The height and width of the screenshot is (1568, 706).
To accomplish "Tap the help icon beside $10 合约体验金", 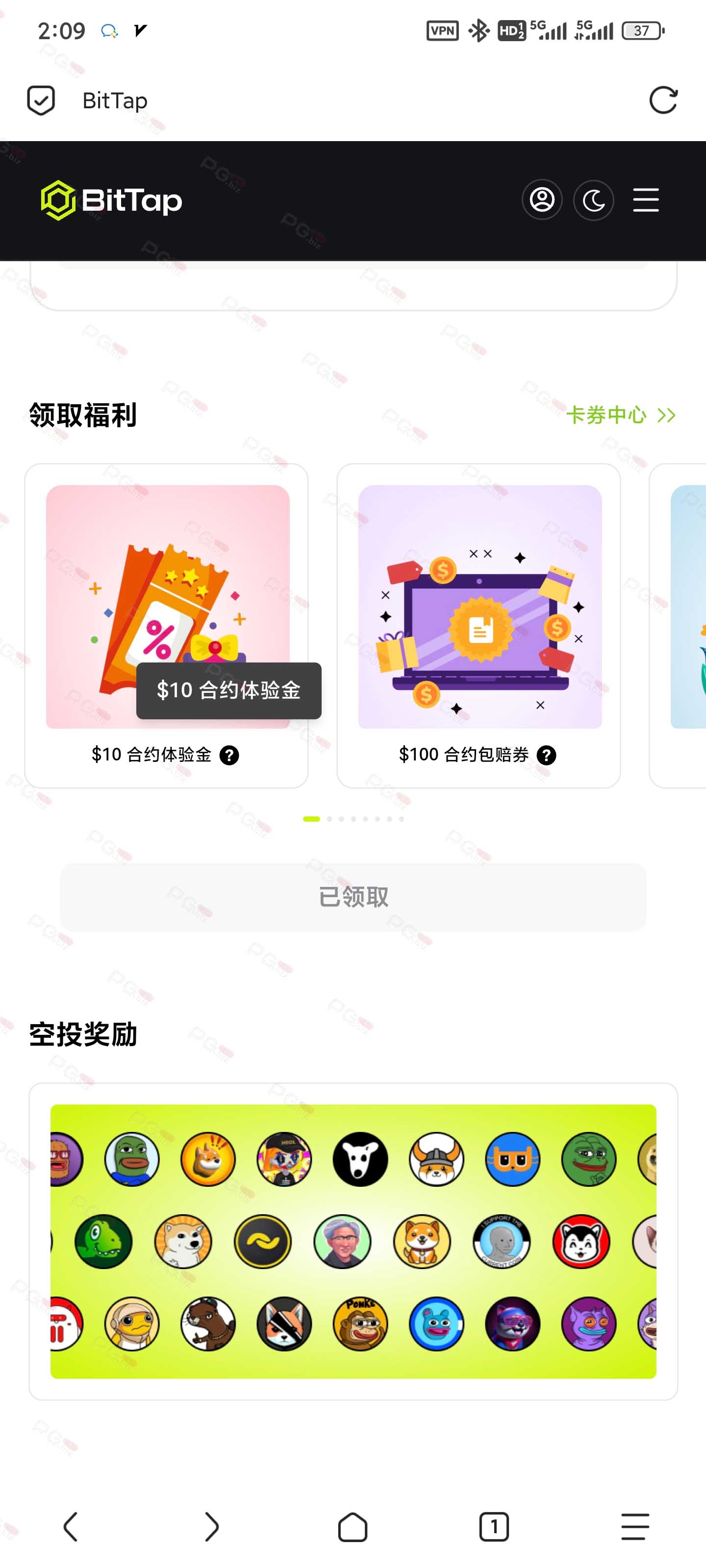I will point(229,756).
